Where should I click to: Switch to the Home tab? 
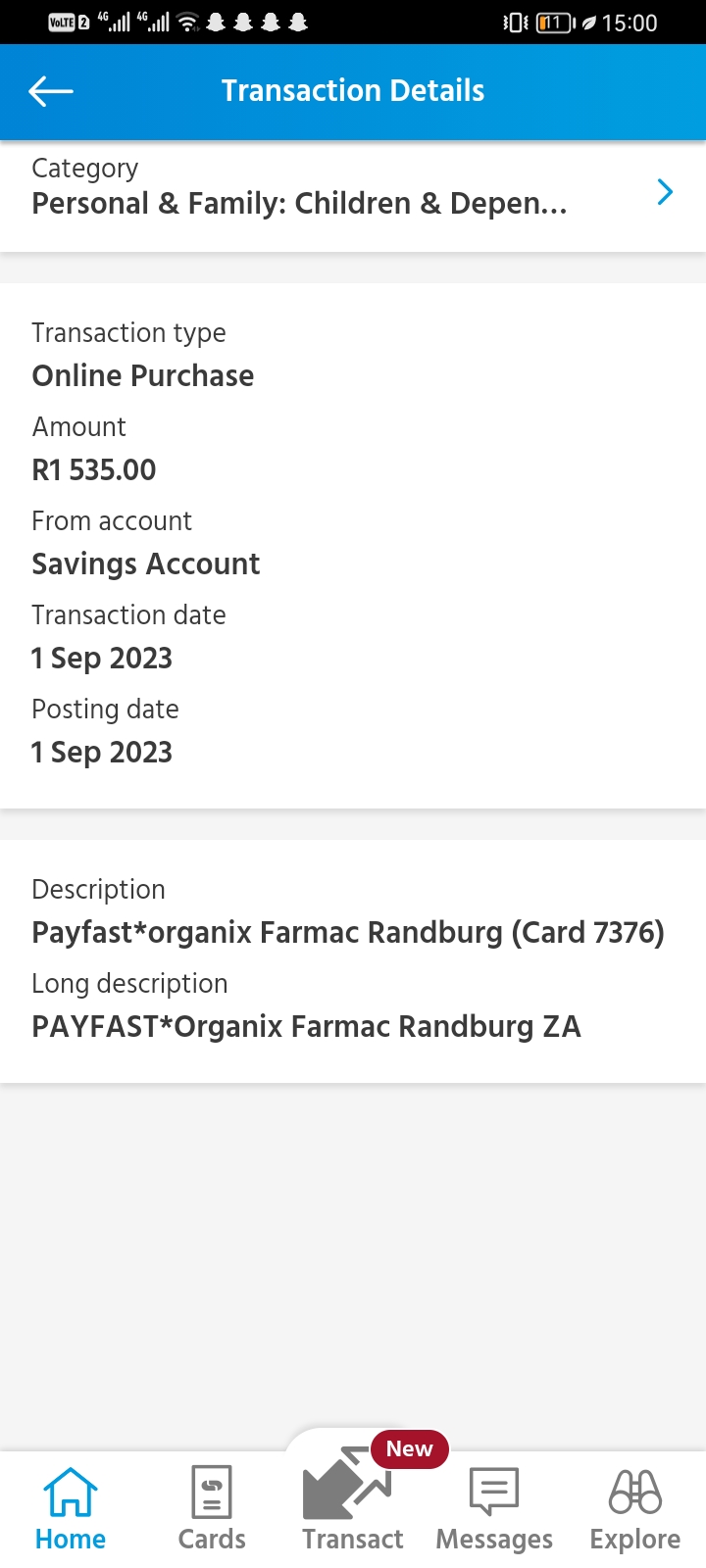click(71, 1509)
